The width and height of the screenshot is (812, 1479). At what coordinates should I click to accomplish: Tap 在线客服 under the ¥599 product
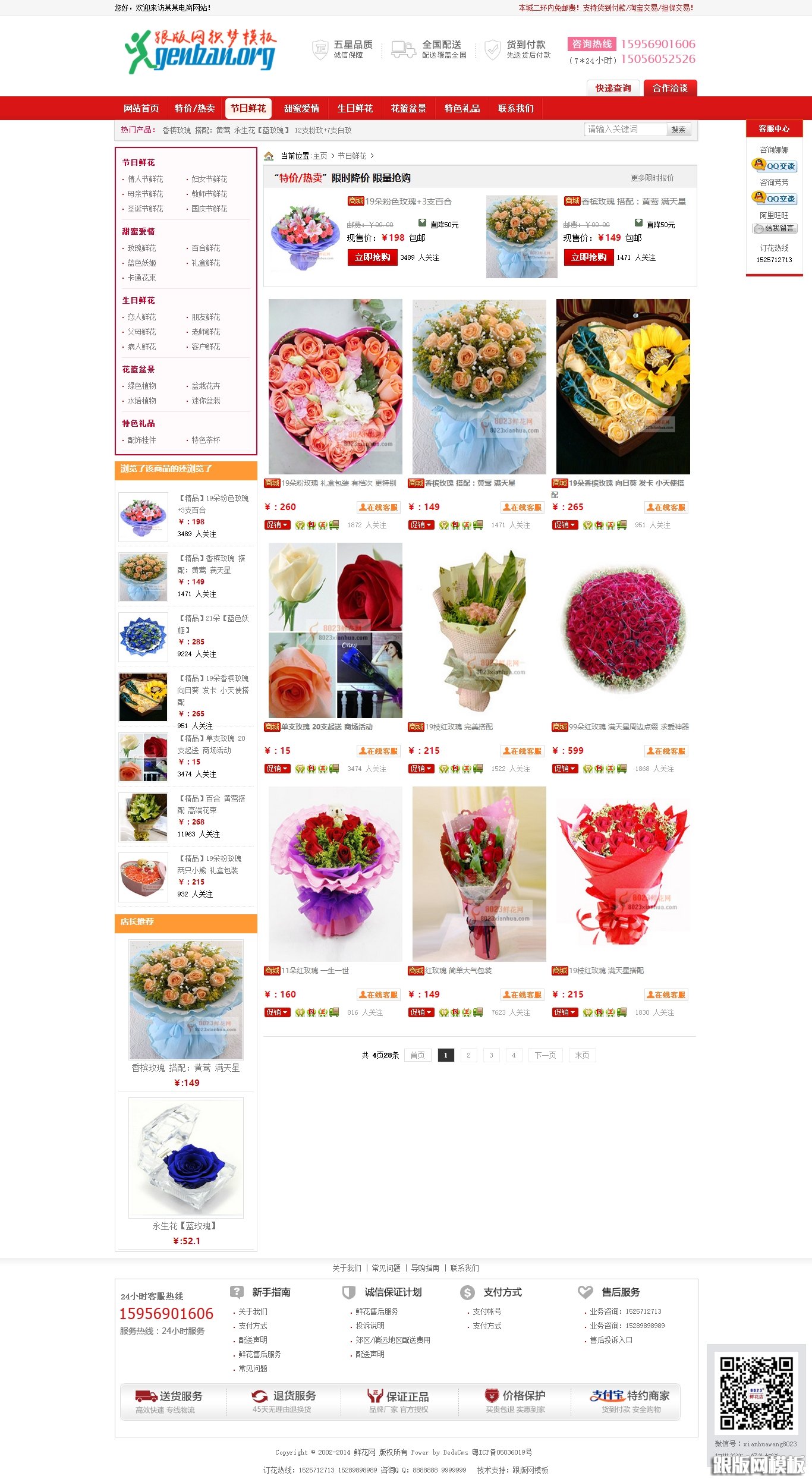pyautogui.click(x=666, y=751)
